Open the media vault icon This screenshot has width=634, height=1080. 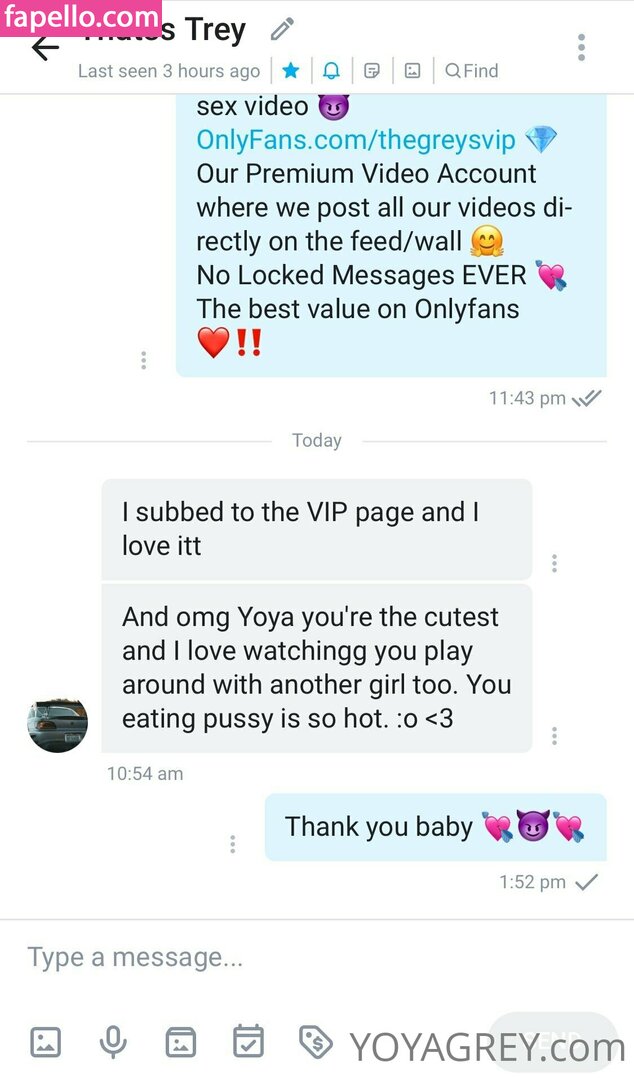[x=181, y=1042]
